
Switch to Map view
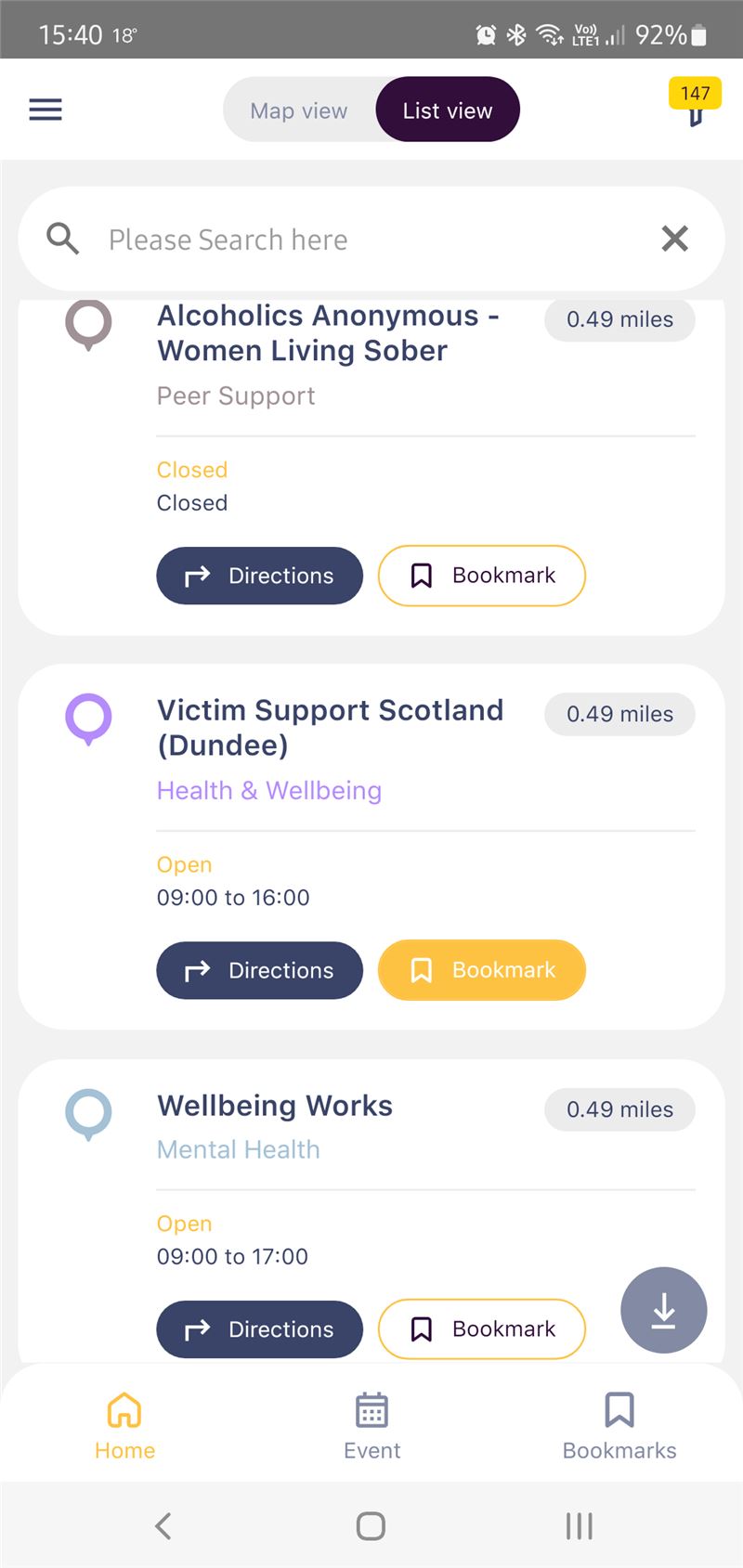(x=299, y=110)
